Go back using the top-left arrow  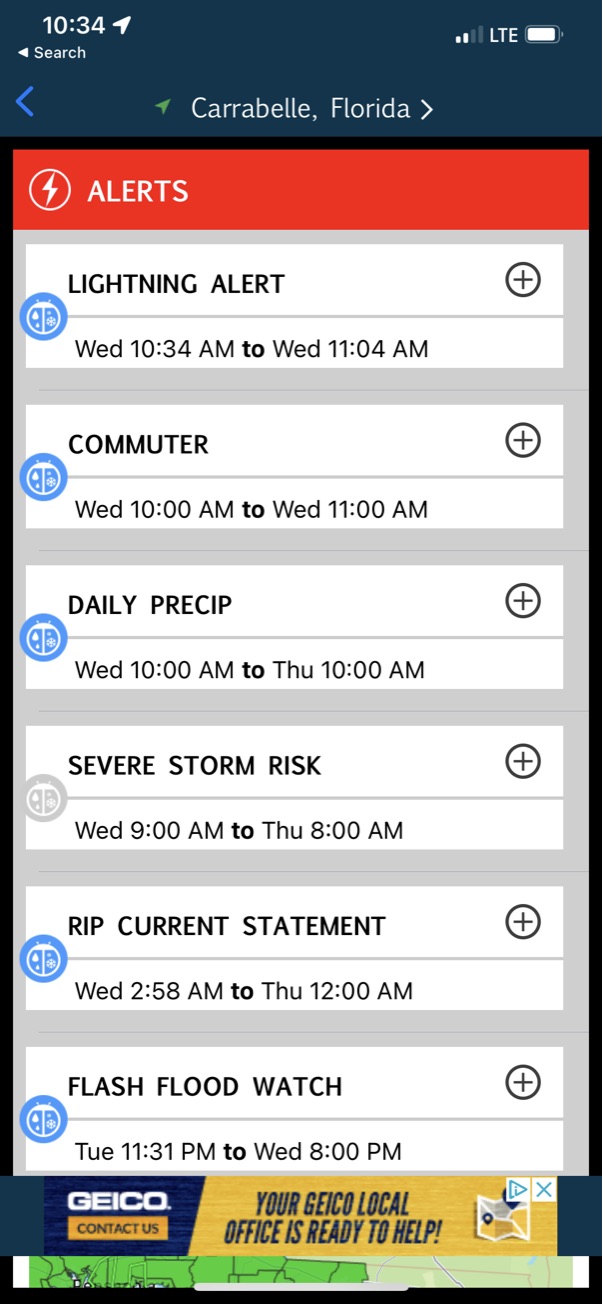coord(26,102)
